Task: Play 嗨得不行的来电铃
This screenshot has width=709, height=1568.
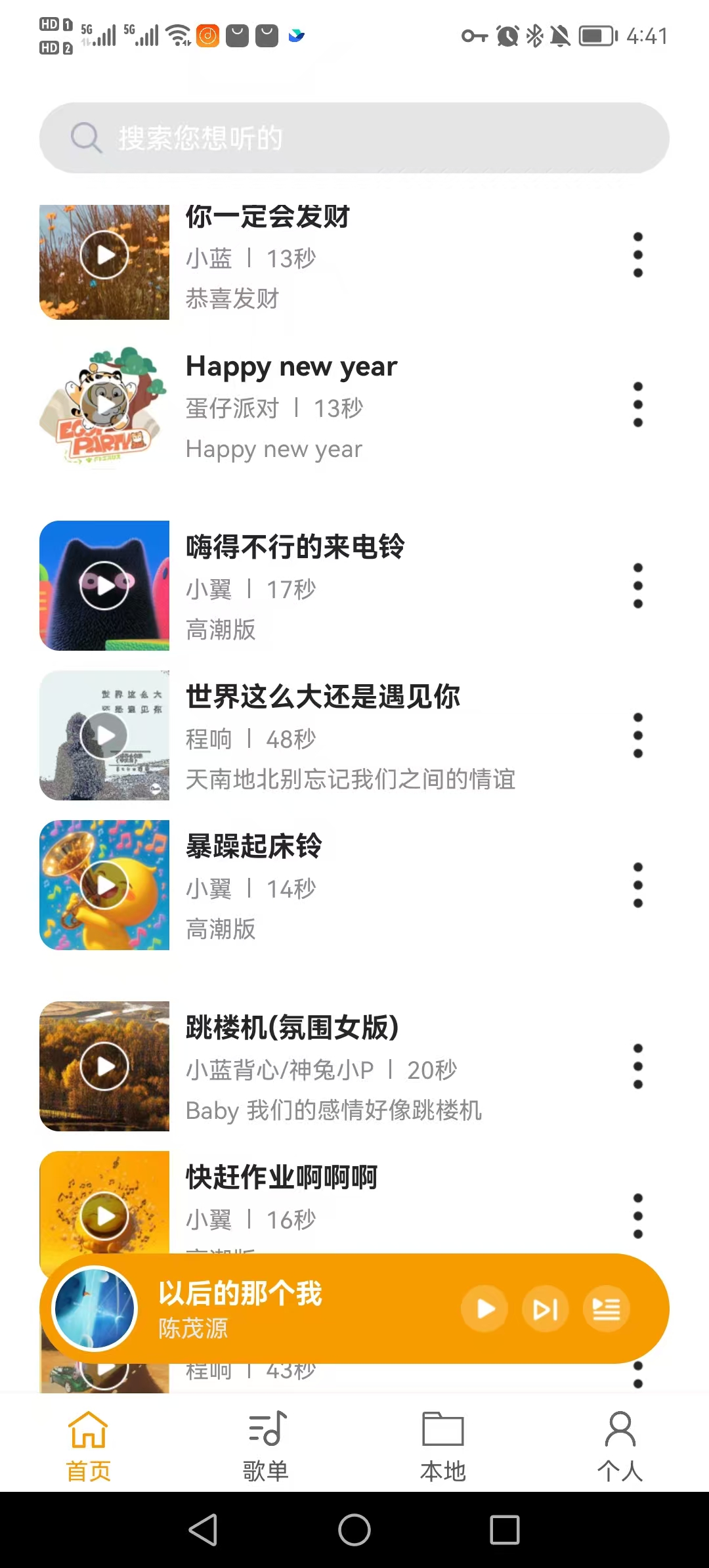Action: coord(104,584)
